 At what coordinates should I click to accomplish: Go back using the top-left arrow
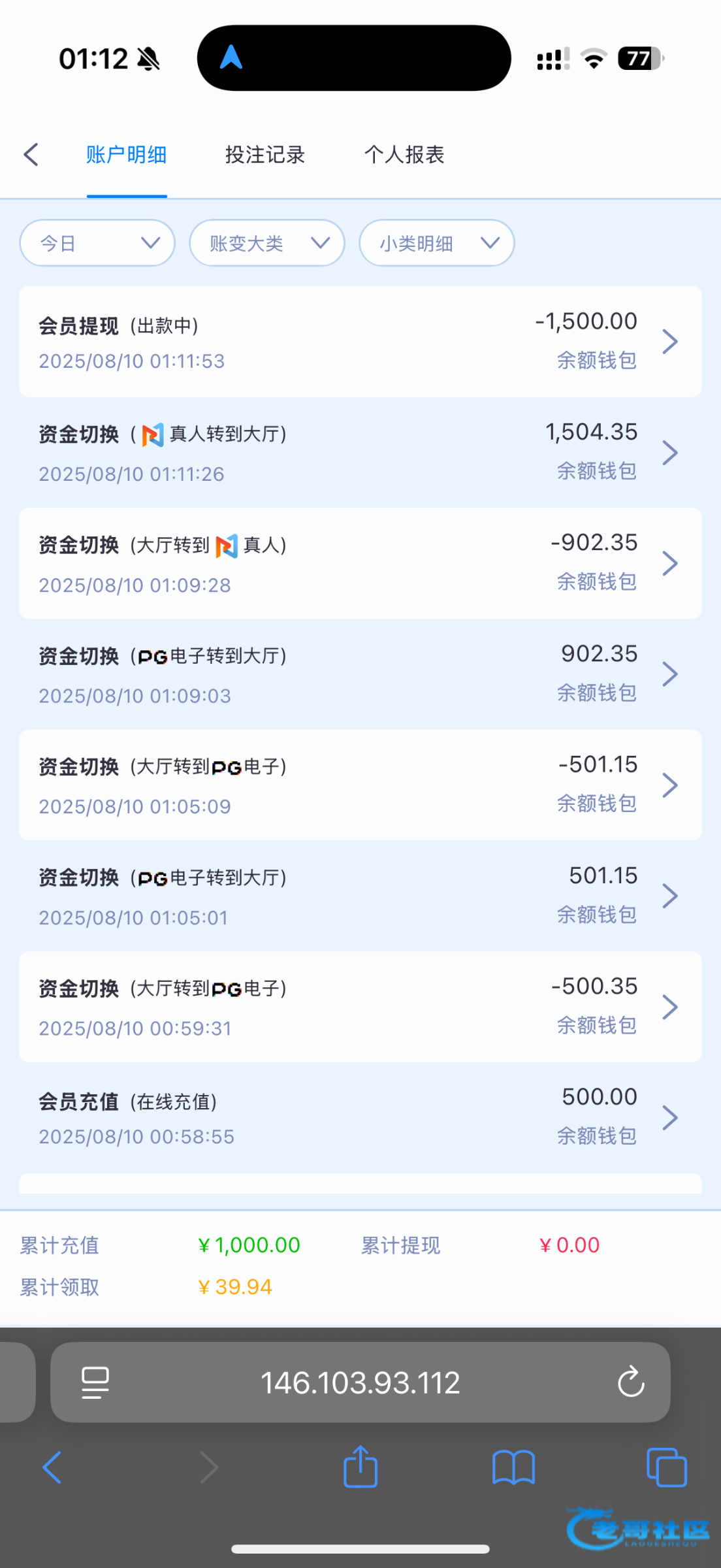click(31, 155)
